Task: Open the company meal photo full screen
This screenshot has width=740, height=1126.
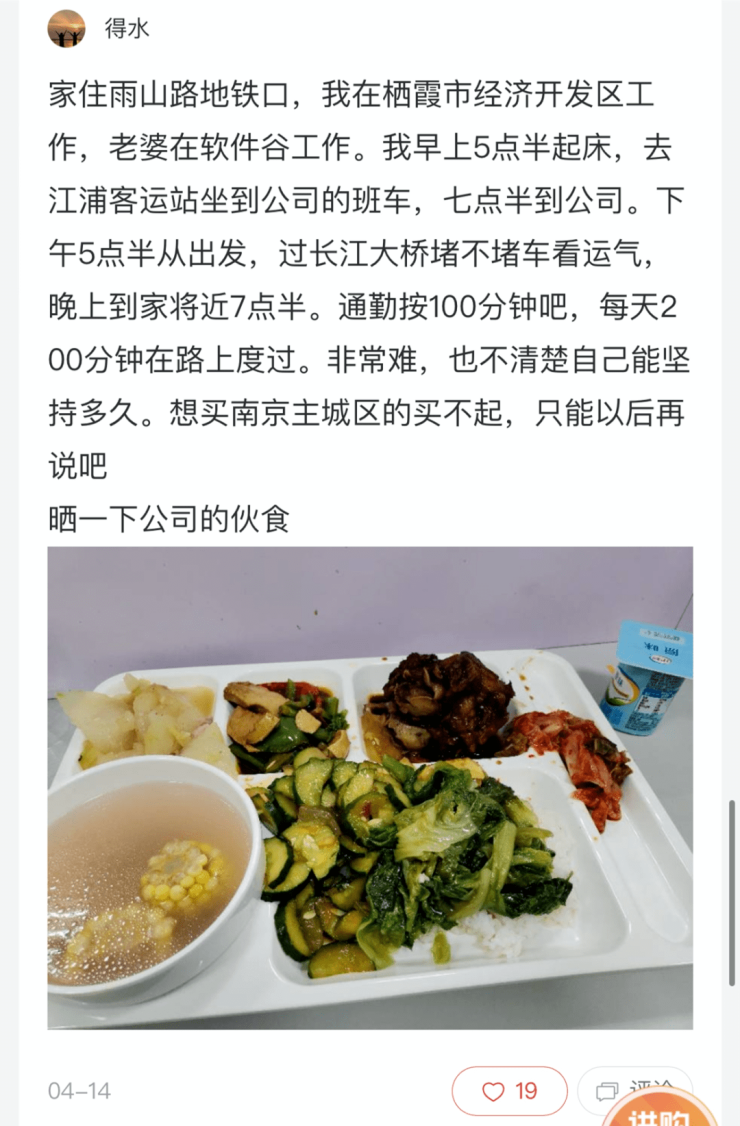Action: click(x=370, y=787)
